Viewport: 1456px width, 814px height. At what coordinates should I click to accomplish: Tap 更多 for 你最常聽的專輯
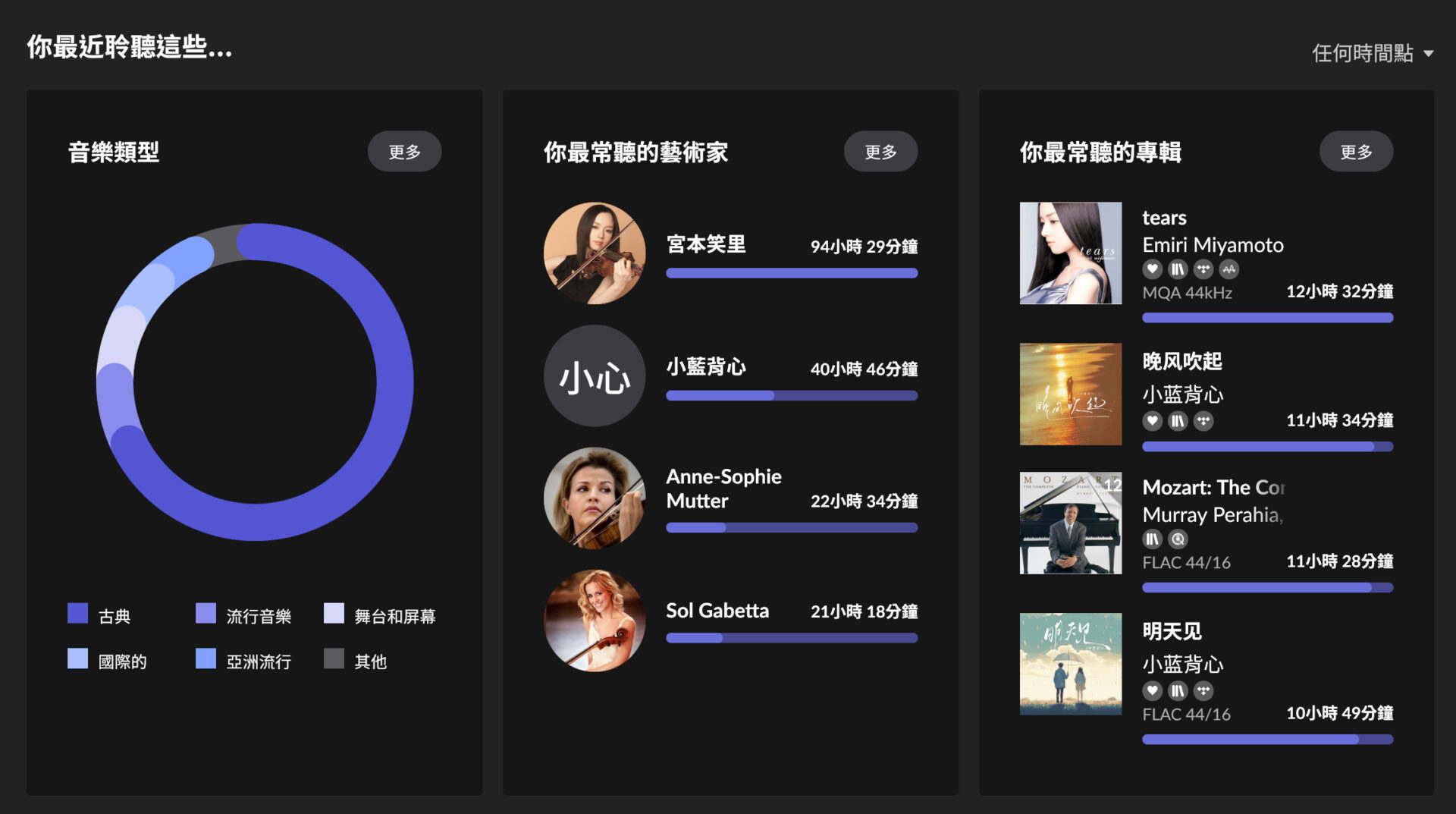(x=1355, y=152)
